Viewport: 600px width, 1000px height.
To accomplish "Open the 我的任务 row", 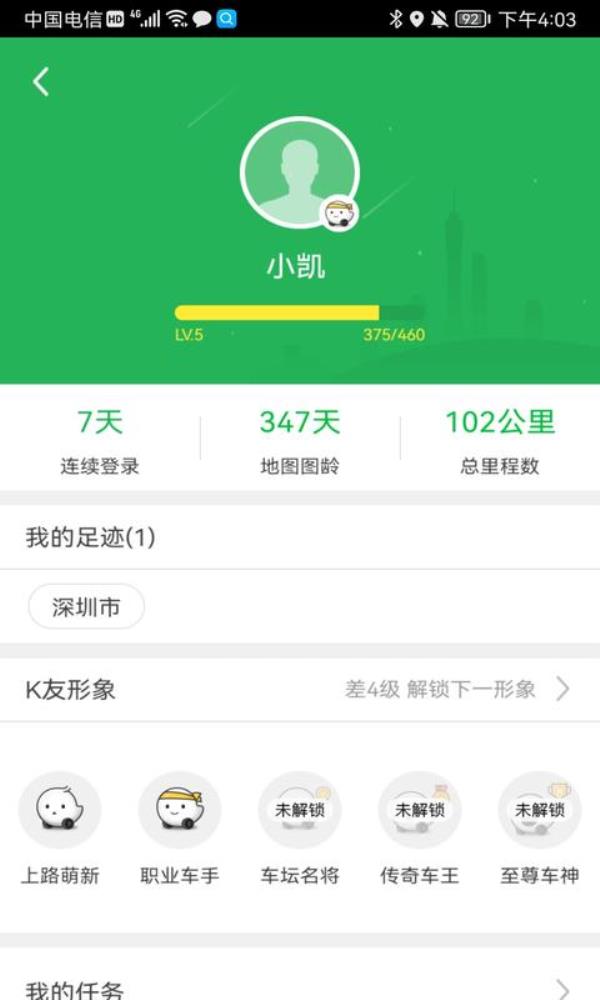I will (x=300, y=982).
